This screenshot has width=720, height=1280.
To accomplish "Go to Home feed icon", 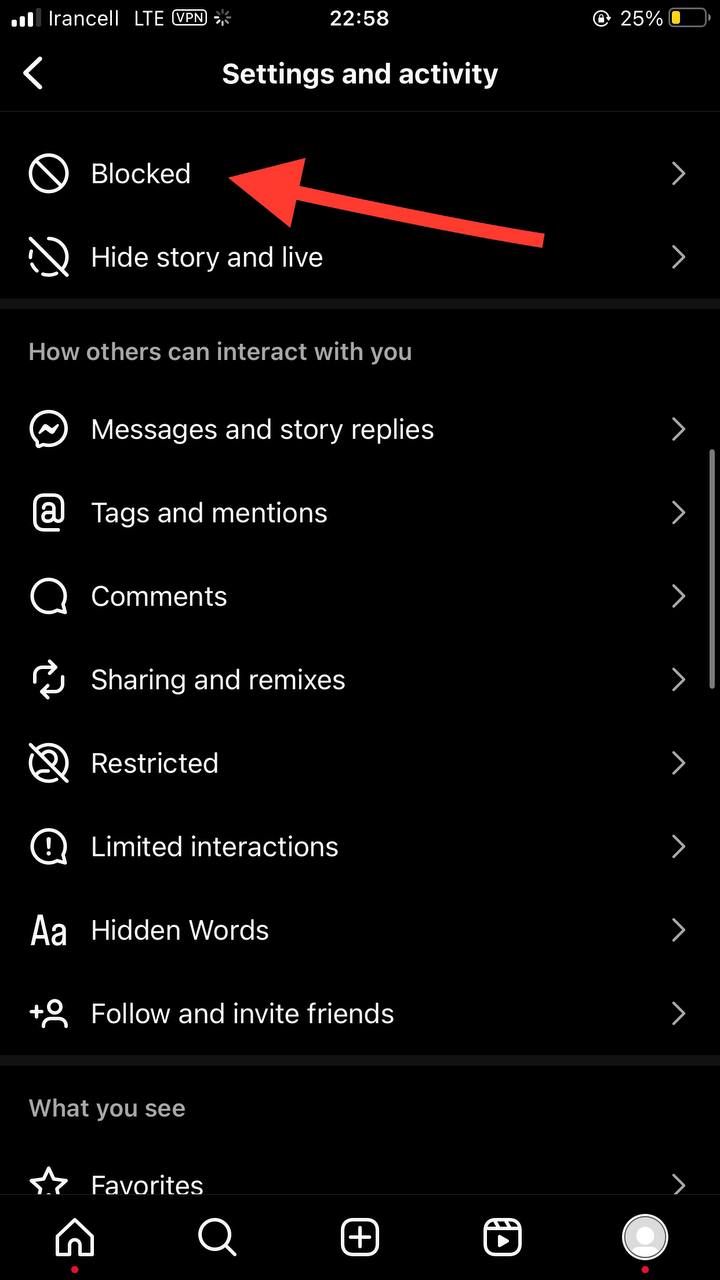I will point(74,1236).
